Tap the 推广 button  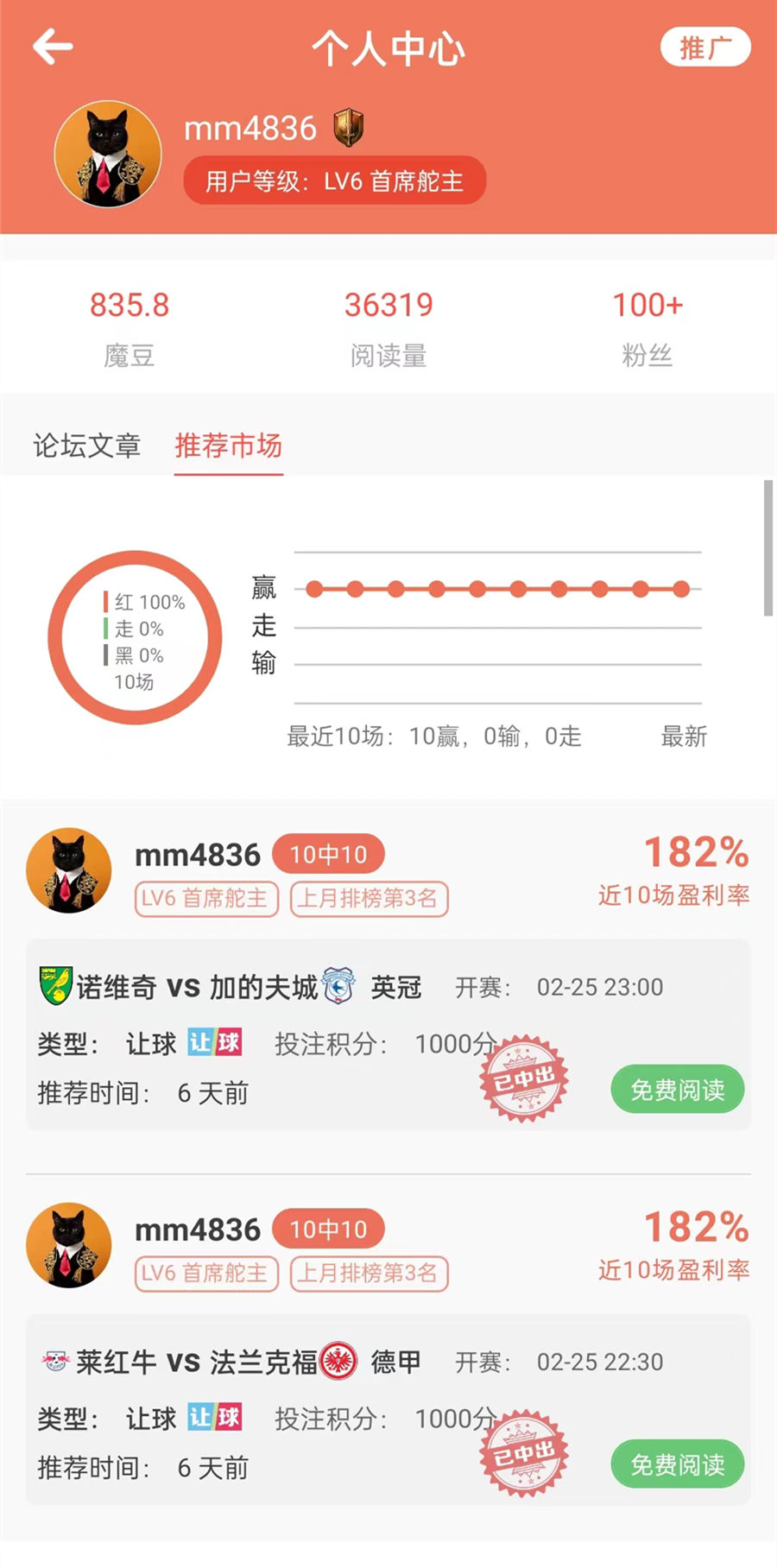point(705,47)
